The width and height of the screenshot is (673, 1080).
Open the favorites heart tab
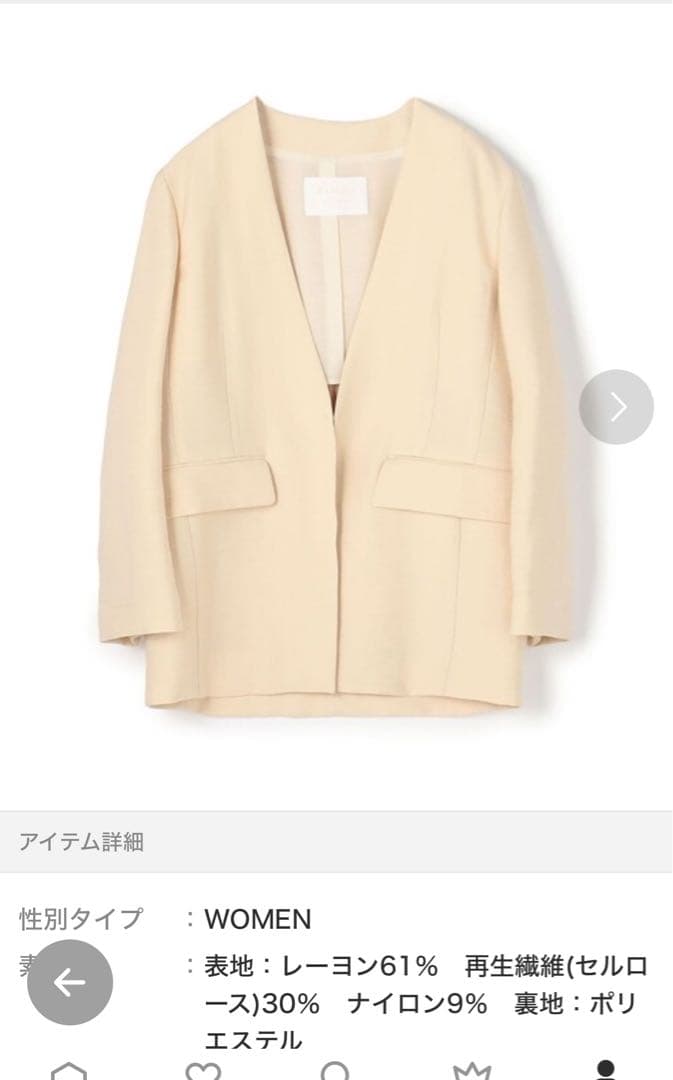click(202, 1070)
